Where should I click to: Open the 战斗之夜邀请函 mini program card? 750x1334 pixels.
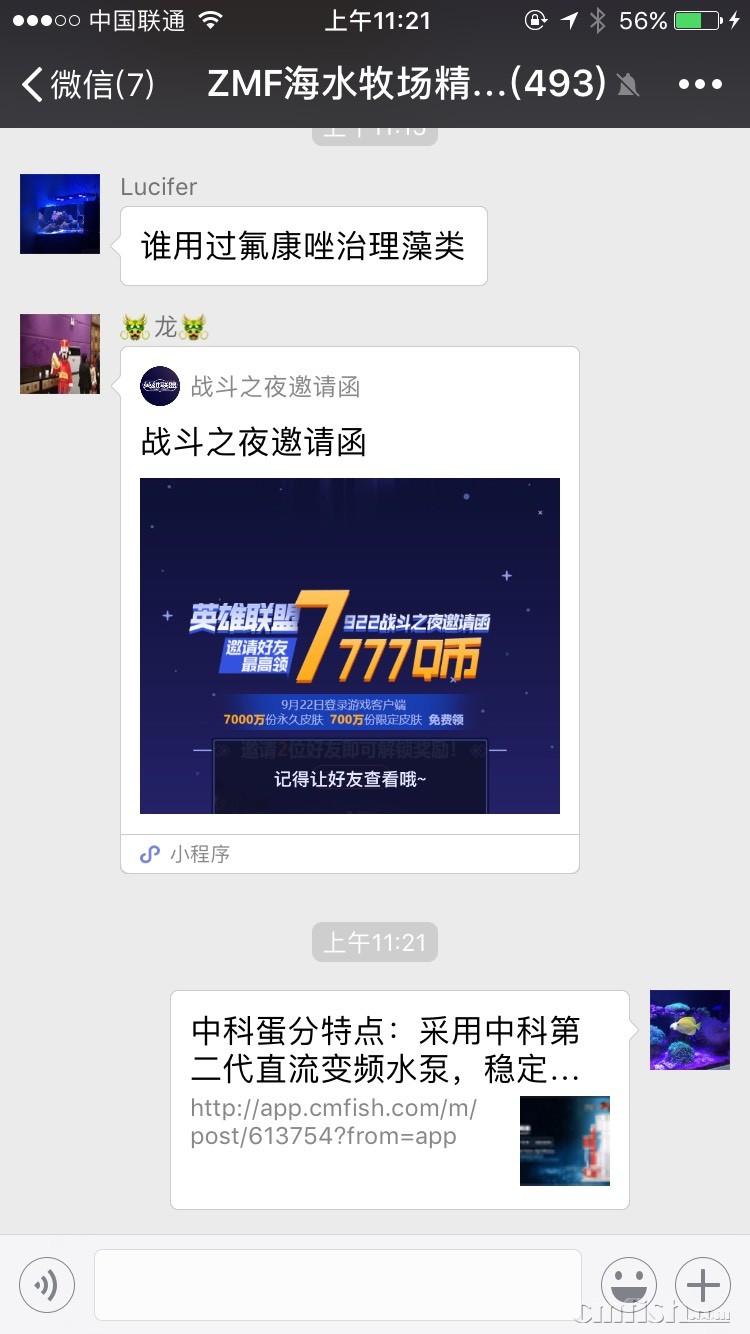tap(349, 610)
